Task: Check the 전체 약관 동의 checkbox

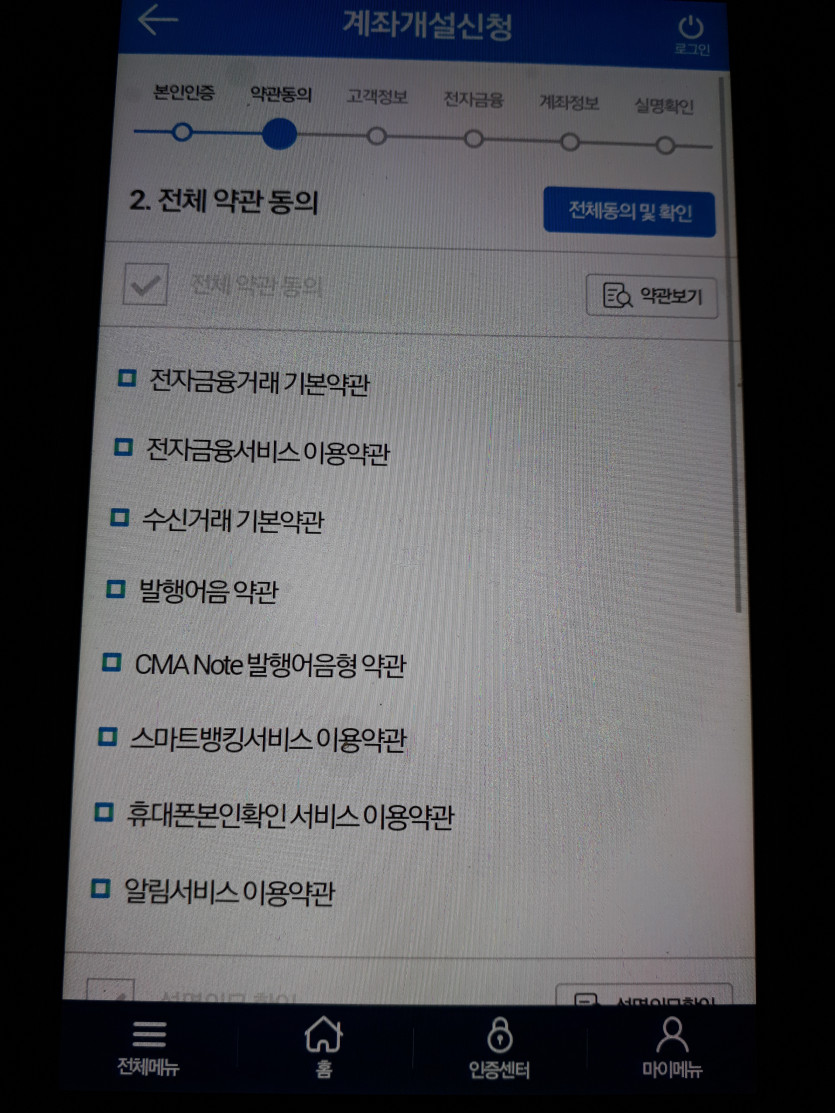Action: [x=145, y=285]
